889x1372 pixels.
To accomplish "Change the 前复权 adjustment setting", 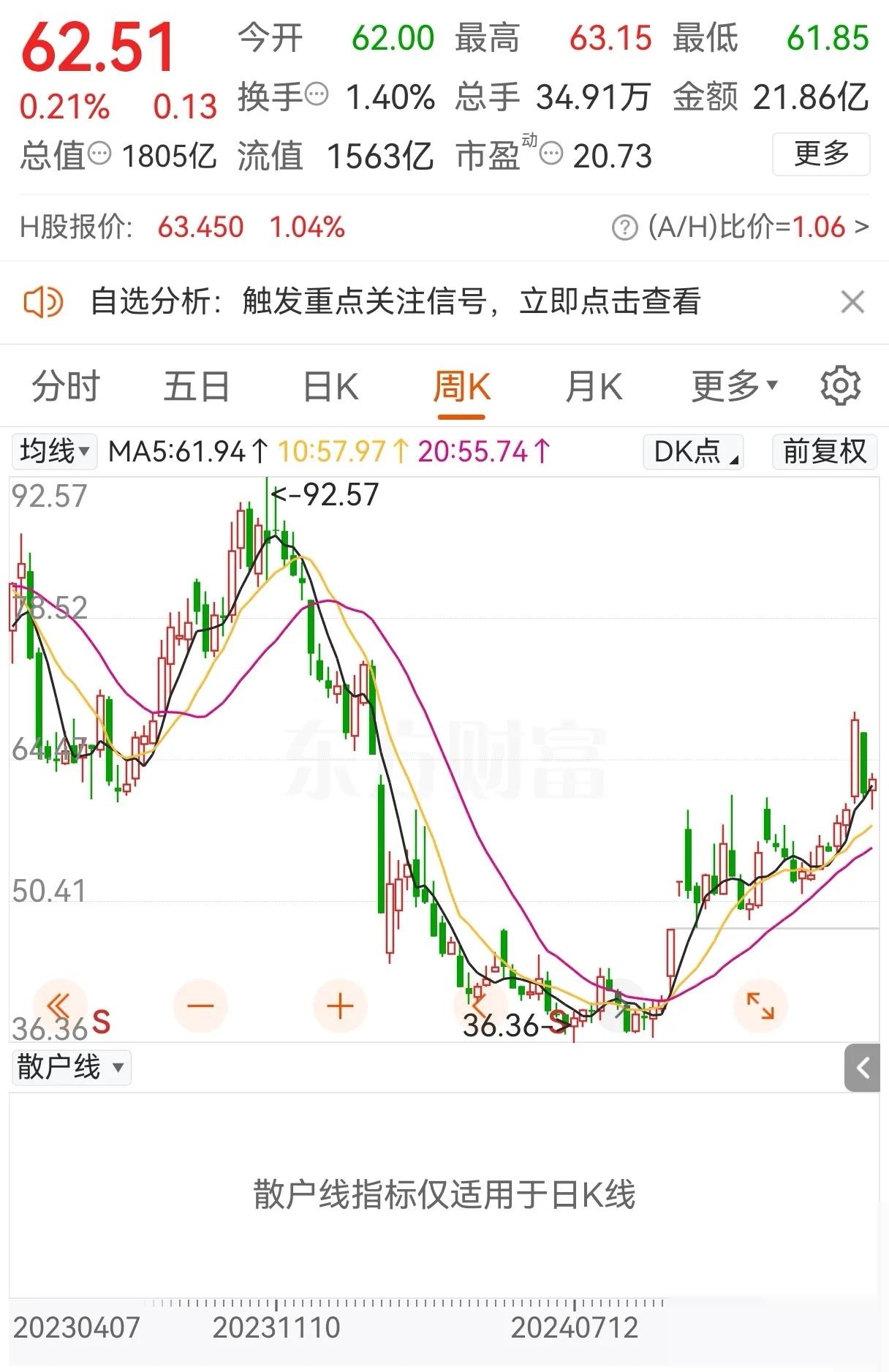I will tap(825, 451).
